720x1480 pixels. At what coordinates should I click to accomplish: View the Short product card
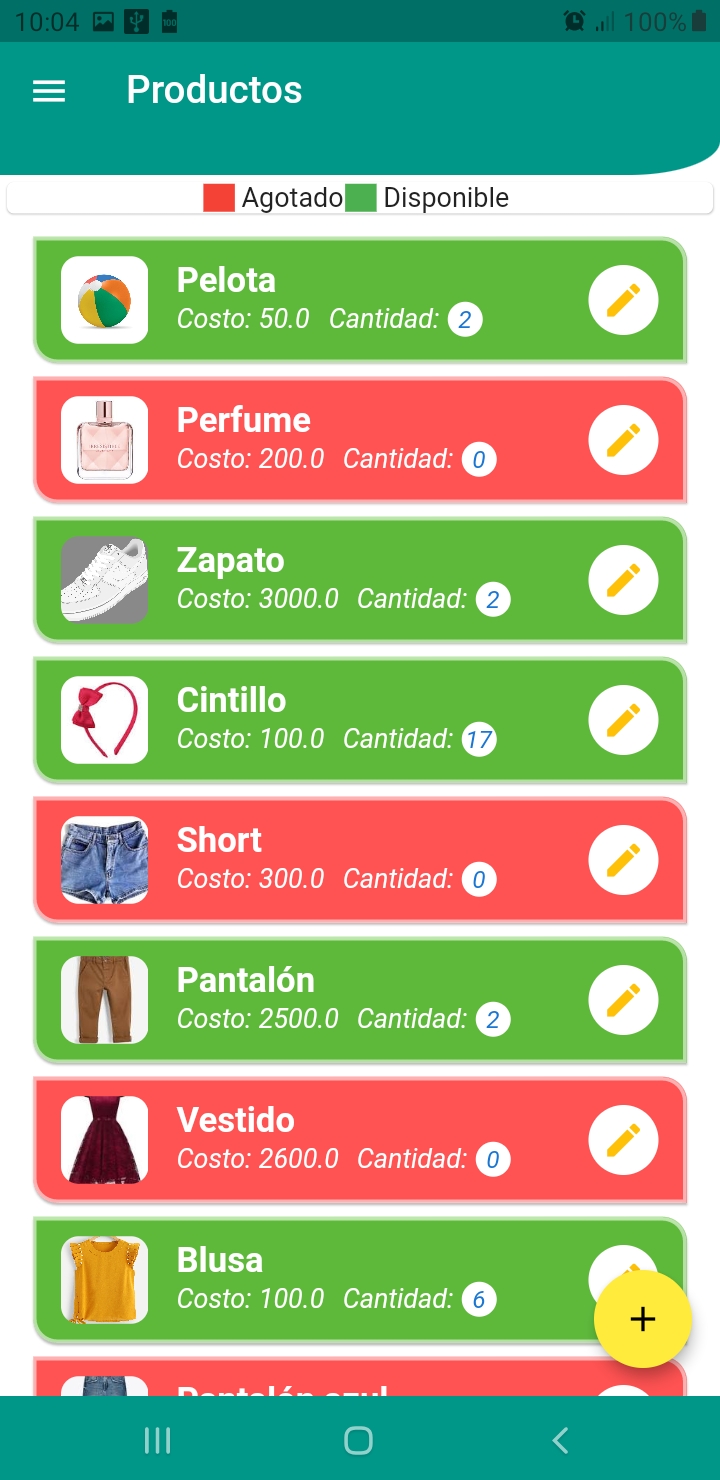coord(360,860)
